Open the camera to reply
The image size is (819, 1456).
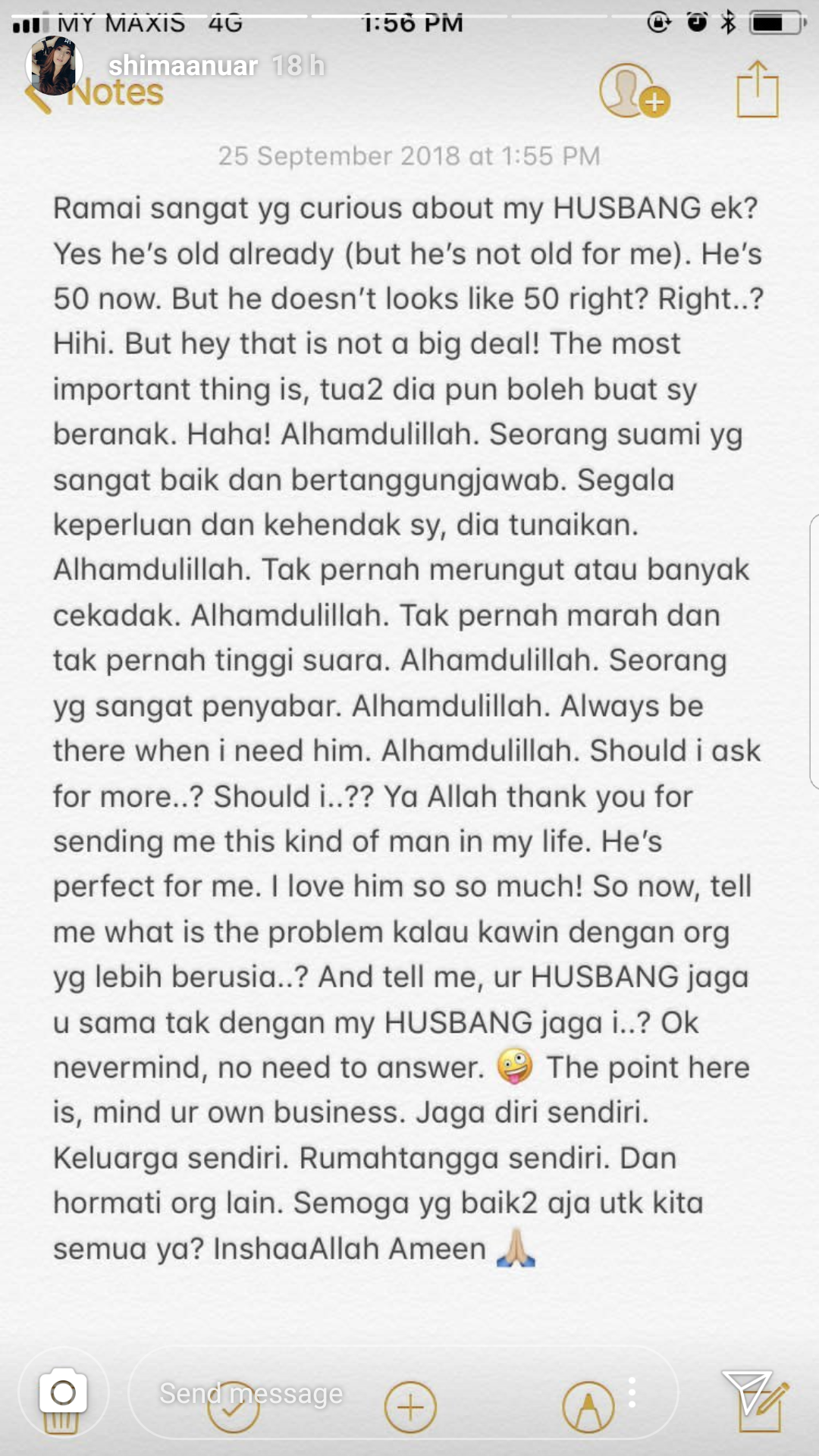(x=63, y=1392)
